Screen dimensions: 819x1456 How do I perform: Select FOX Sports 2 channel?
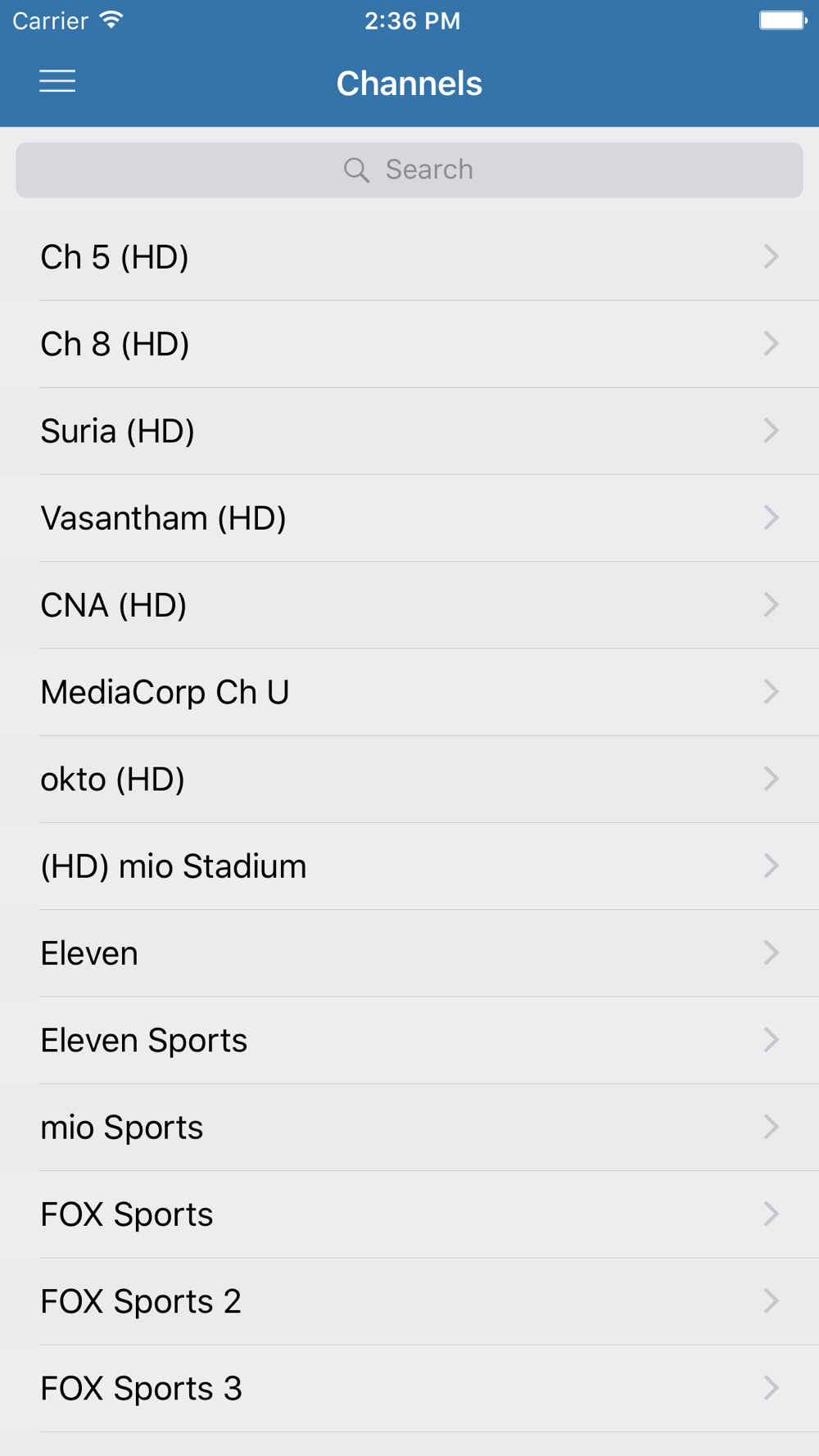(x=409, y=1302)
